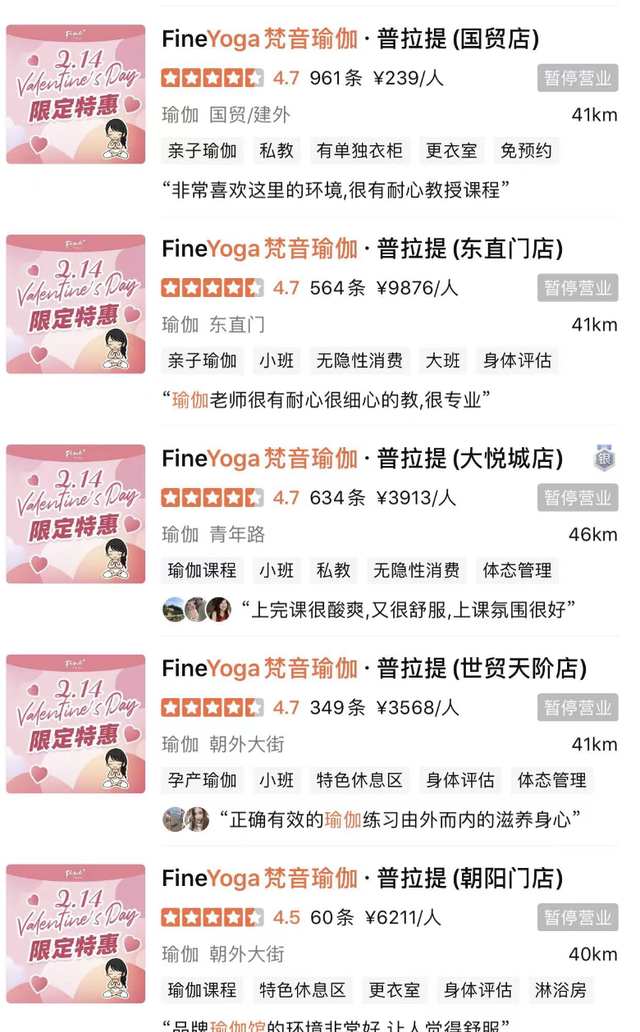
Task: Open FineYoga 朝阳门店 listing
Action: [362, 879]
